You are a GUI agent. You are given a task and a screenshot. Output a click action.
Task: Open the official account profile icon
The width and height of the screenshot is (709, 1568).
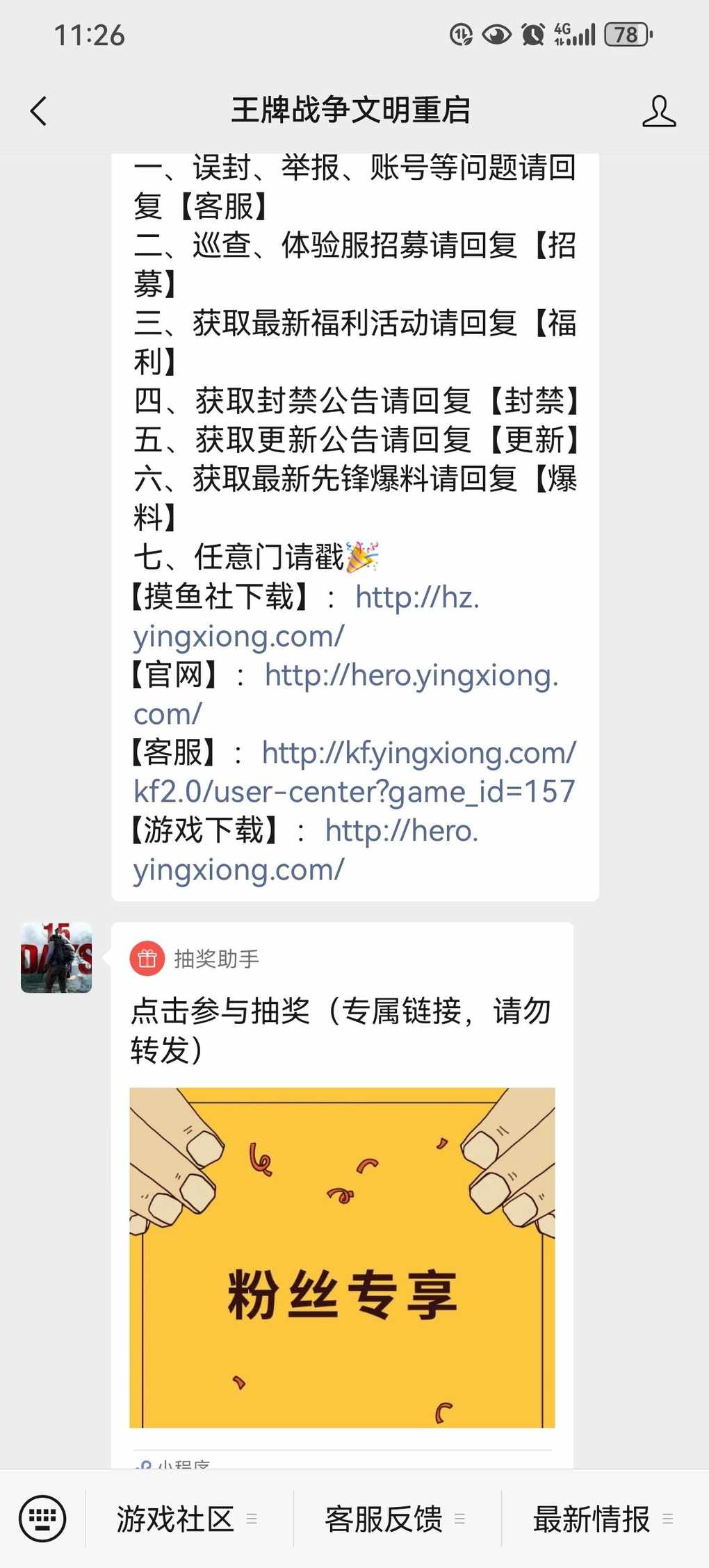pyautogui.click(x=658, y=111)
